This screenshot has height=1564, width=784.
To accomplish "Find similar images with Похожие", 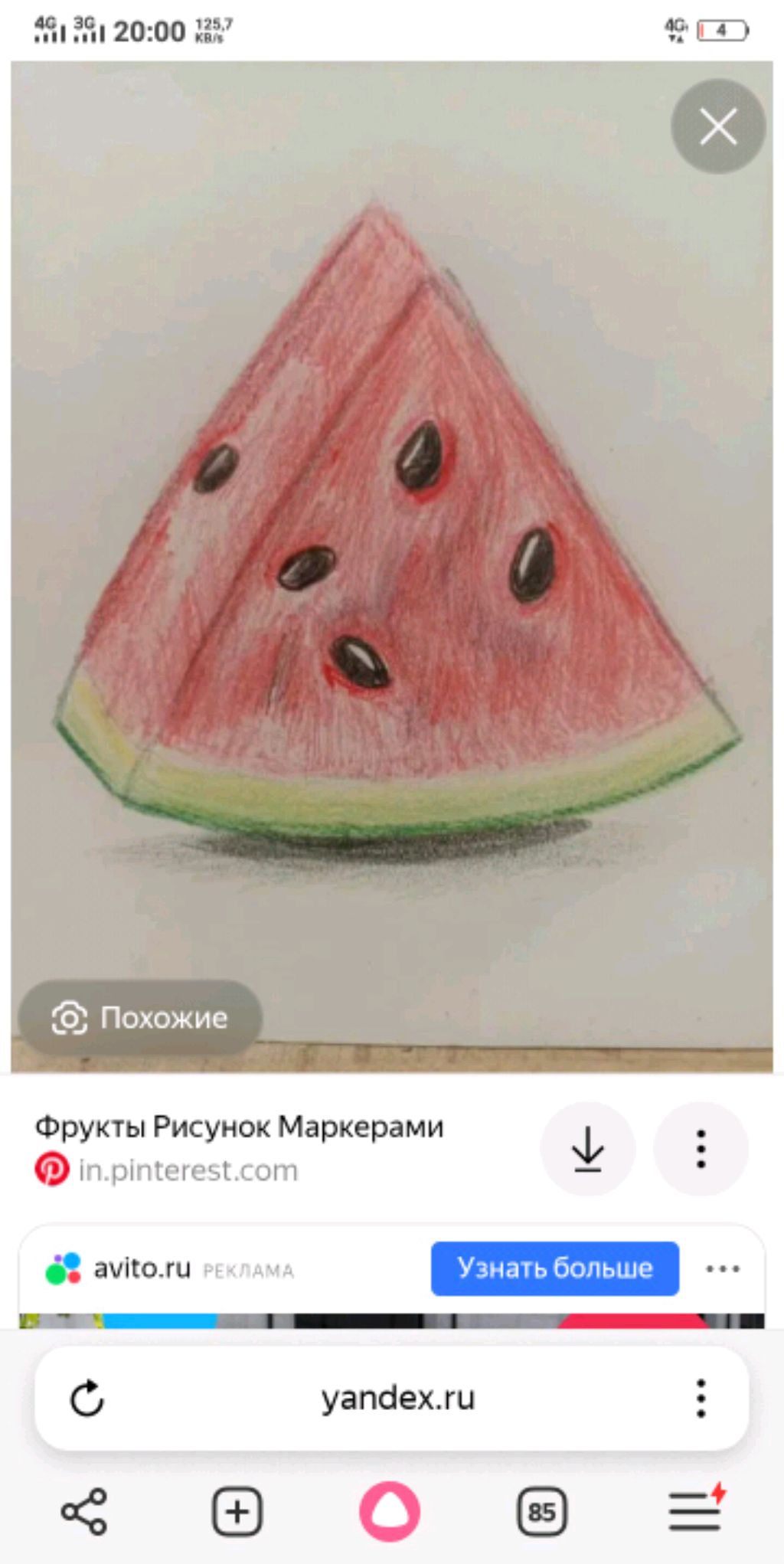I will click(141, 1018).
